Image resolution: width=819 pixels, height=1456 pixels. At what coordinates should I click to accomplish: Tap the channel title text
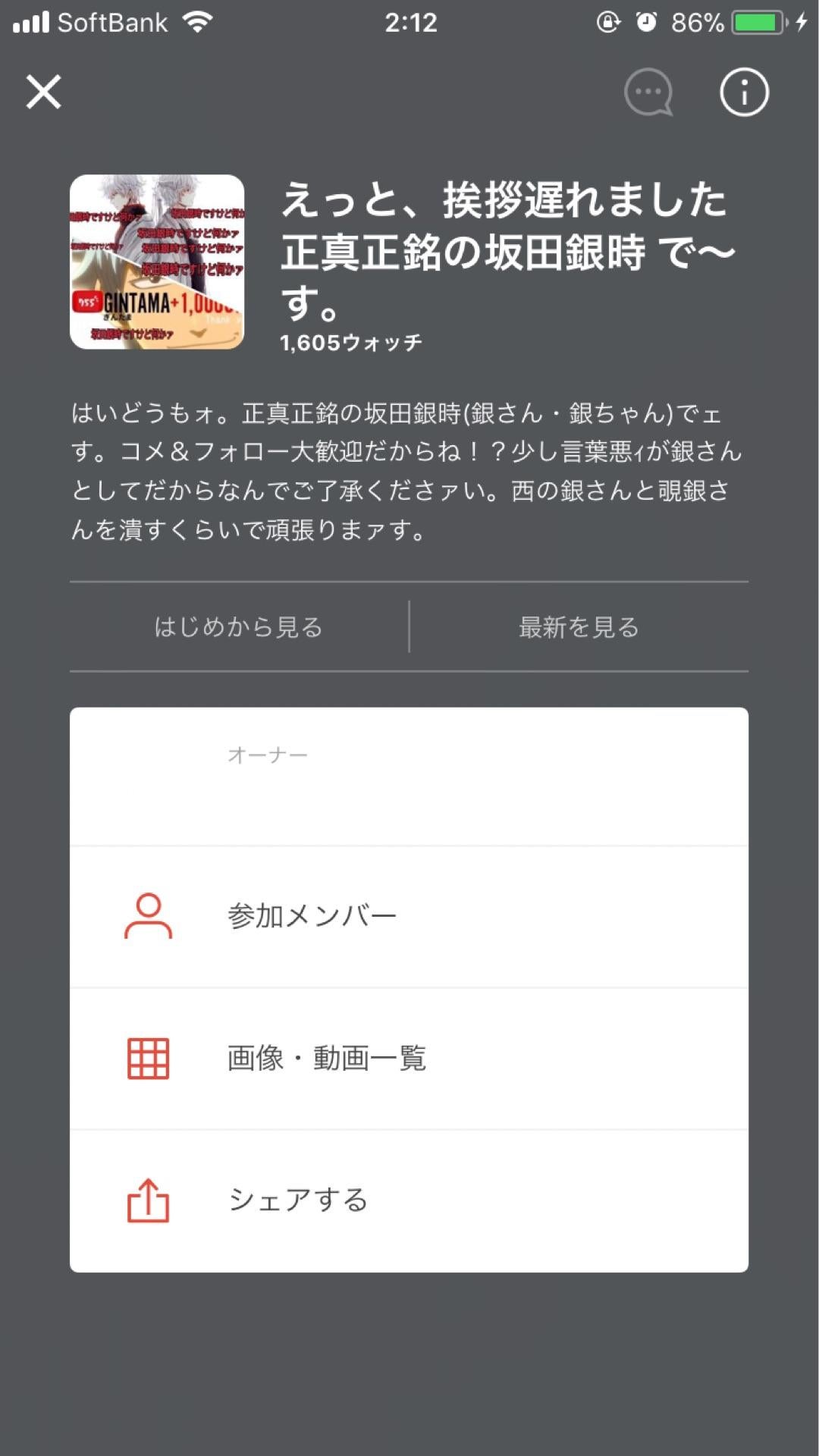506,250
